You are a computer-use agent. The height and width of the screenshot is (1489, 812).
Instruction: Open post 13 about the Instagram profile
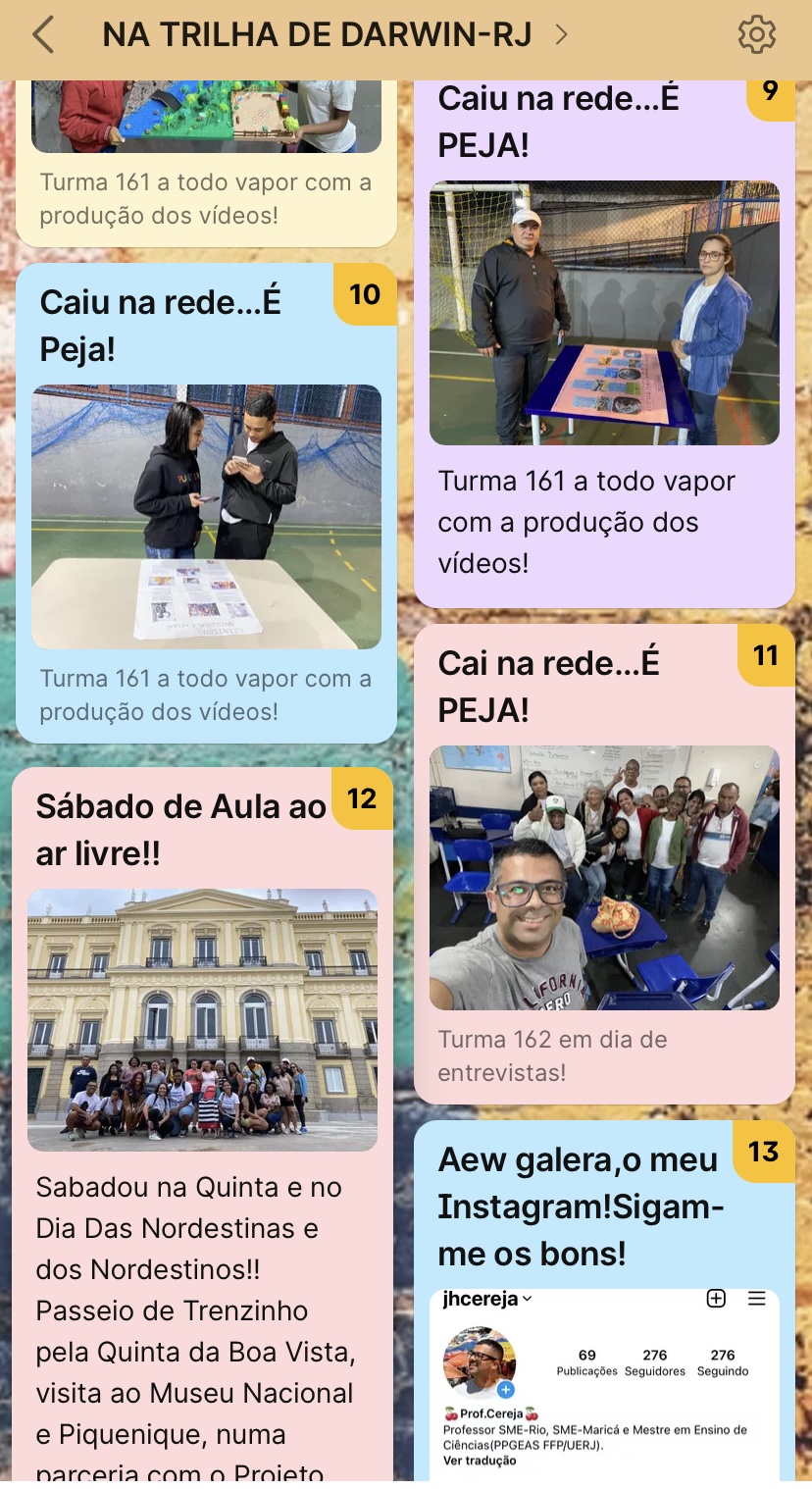(x=604, y=1301)
